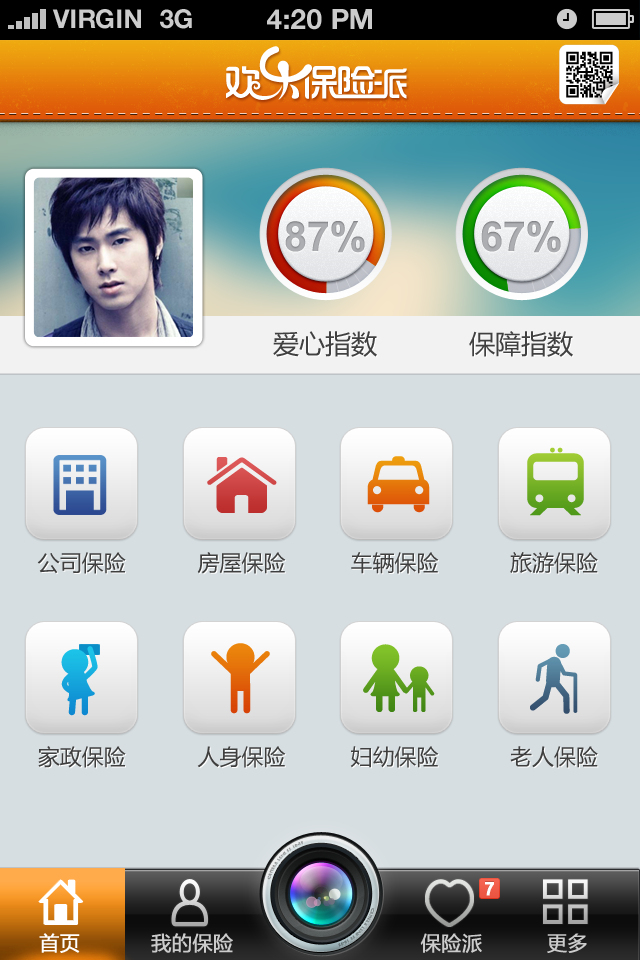
Task: Tap the center camera button
Action: click(321, 893)
